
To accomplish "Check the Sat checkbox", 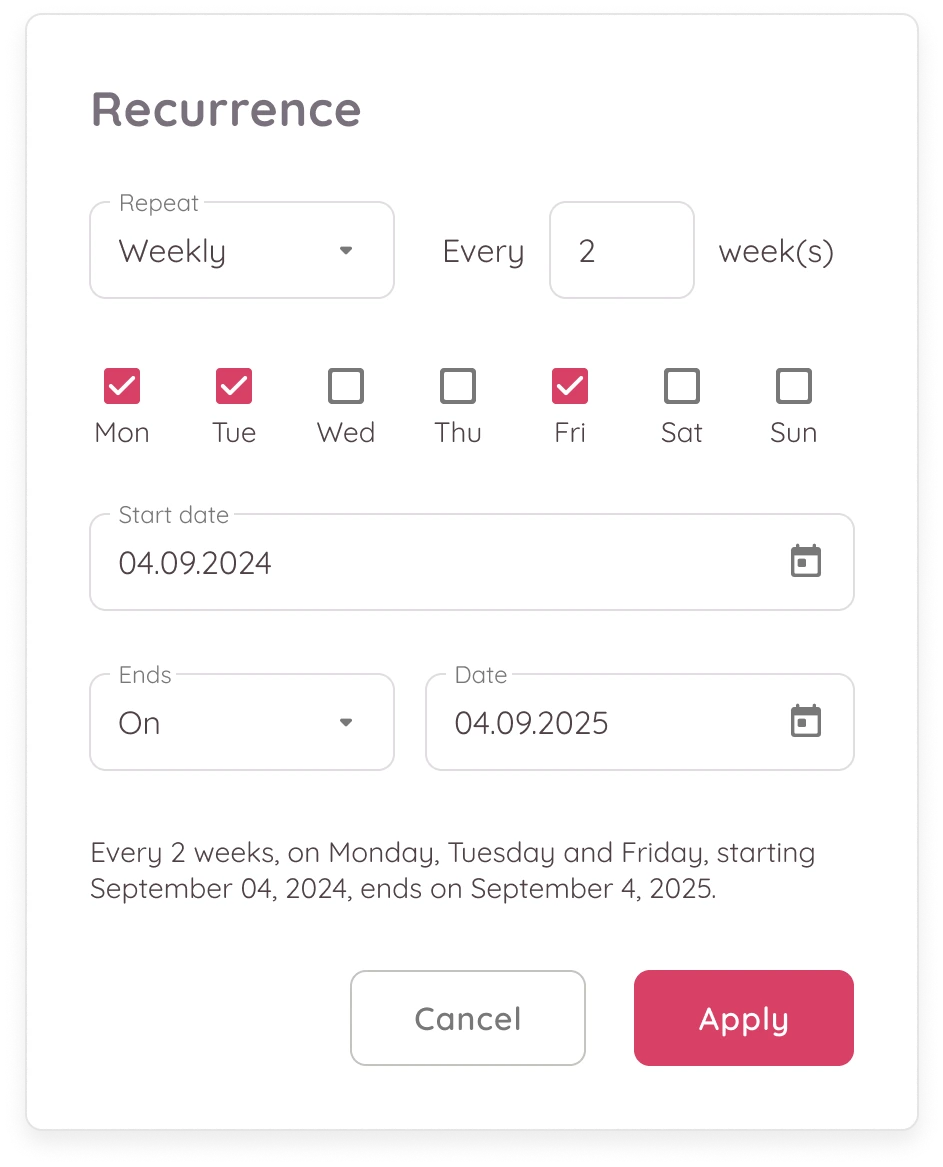I will coord(682,386).
